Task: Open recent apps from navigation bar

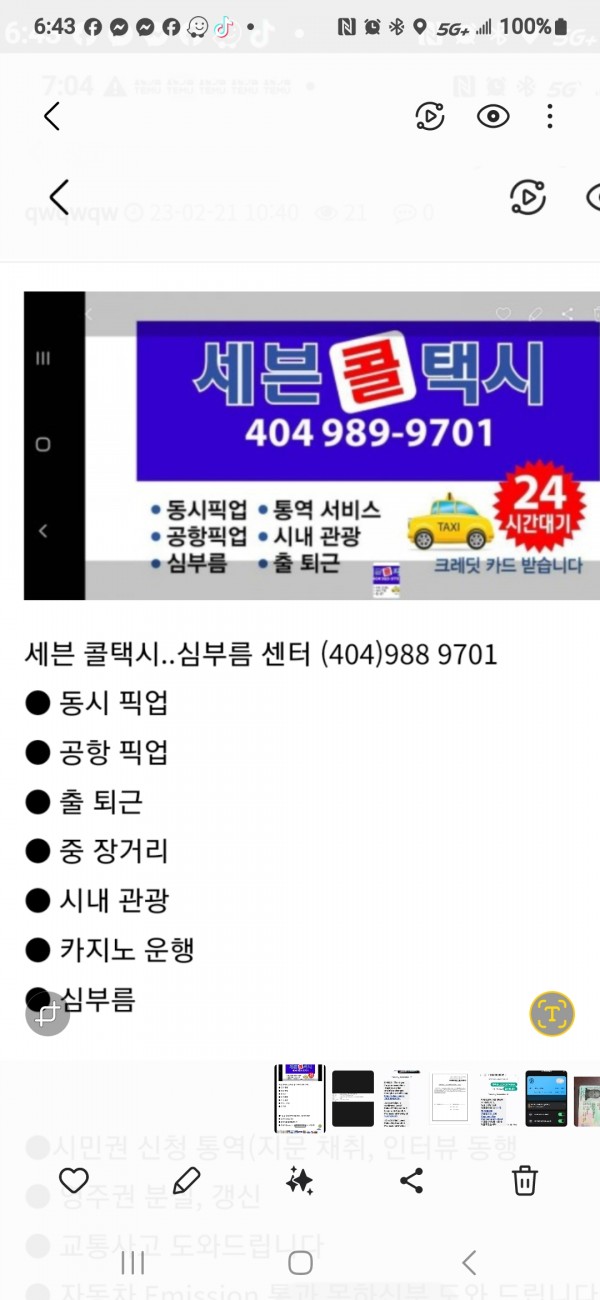Action: coord(133,1262)
